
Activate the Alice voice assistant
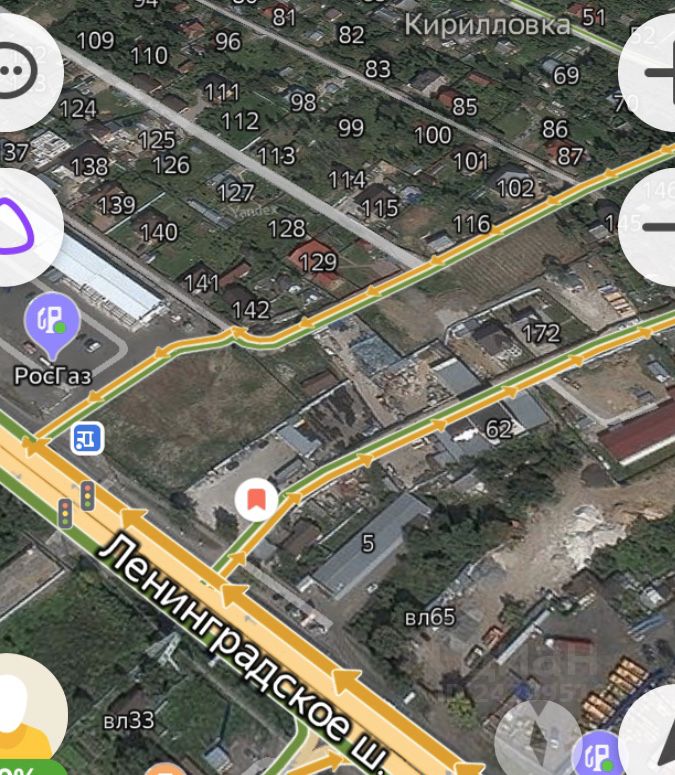tap(20, 227)
